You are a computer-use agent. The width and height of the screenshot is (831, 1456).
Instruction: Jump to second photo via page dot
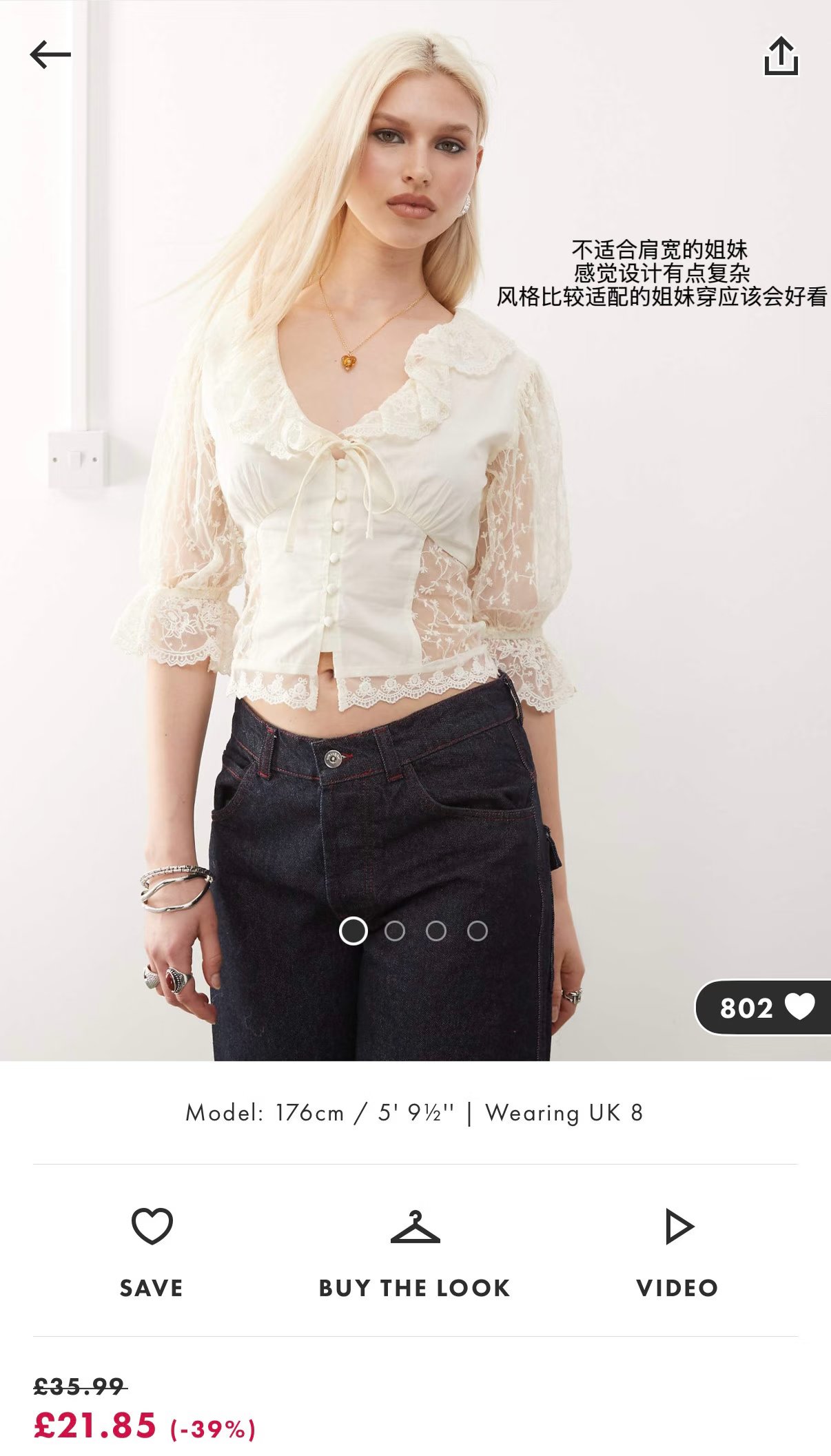(394, 931)
